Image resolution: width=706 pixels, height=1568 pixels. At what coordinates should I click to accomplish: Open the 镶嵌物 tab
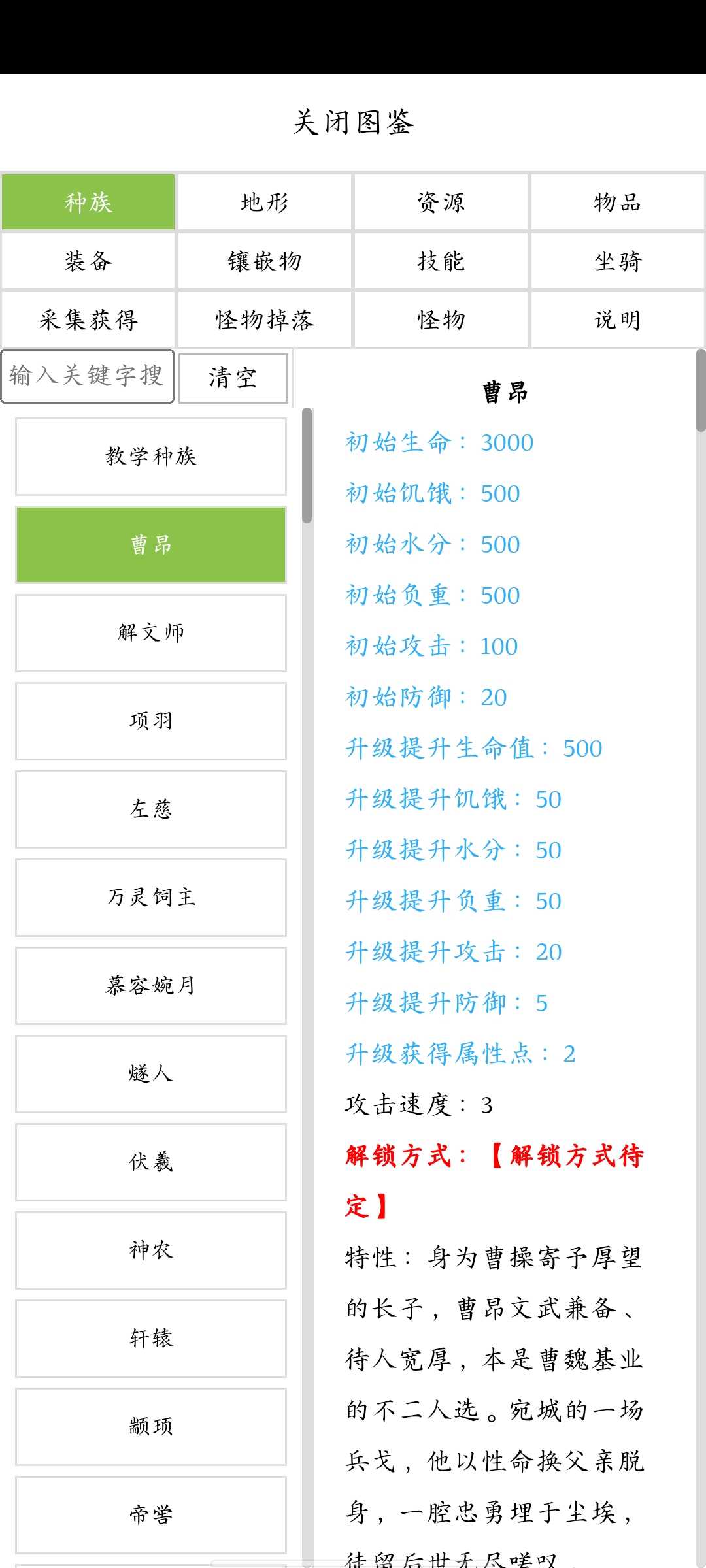(x=265, y=261)
